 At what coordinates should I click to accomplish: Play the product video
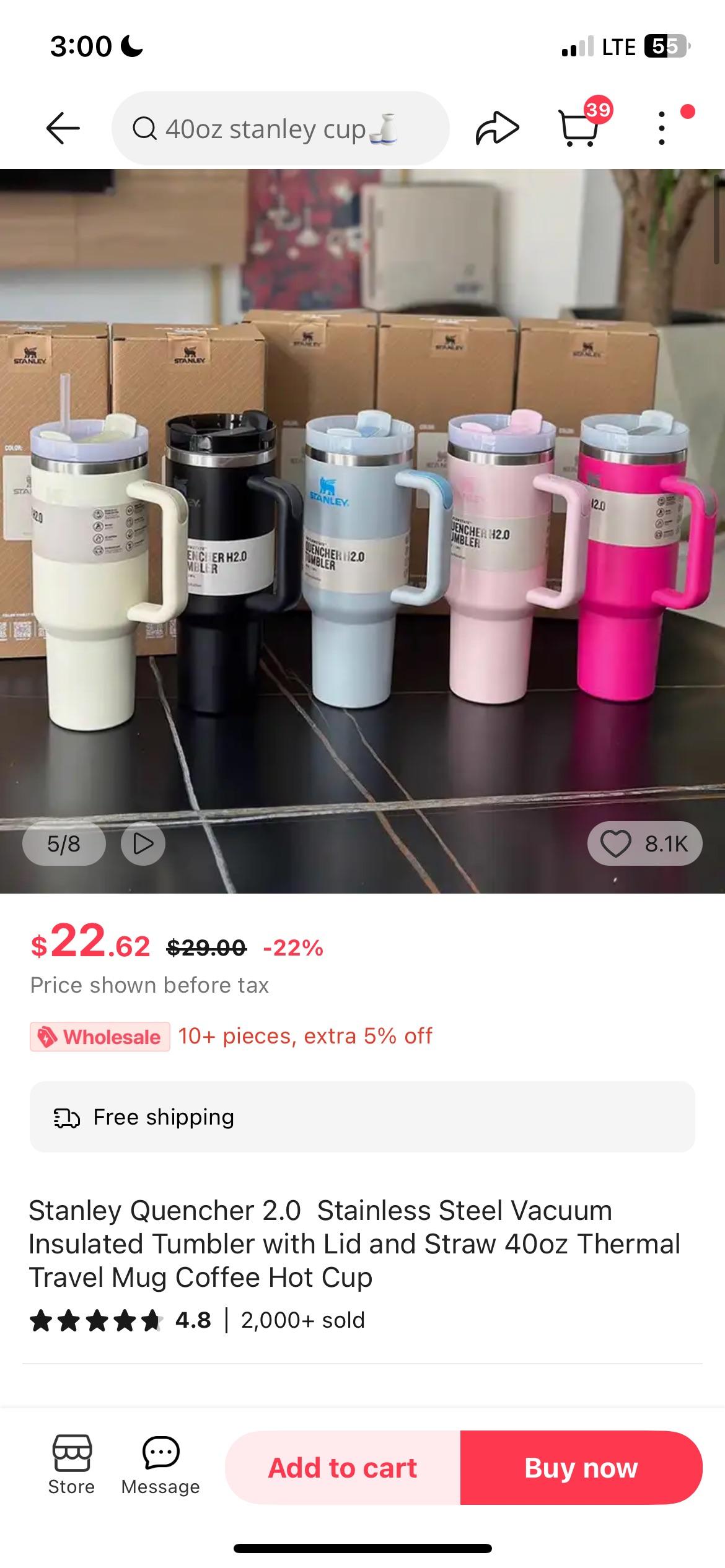[143, 843]
